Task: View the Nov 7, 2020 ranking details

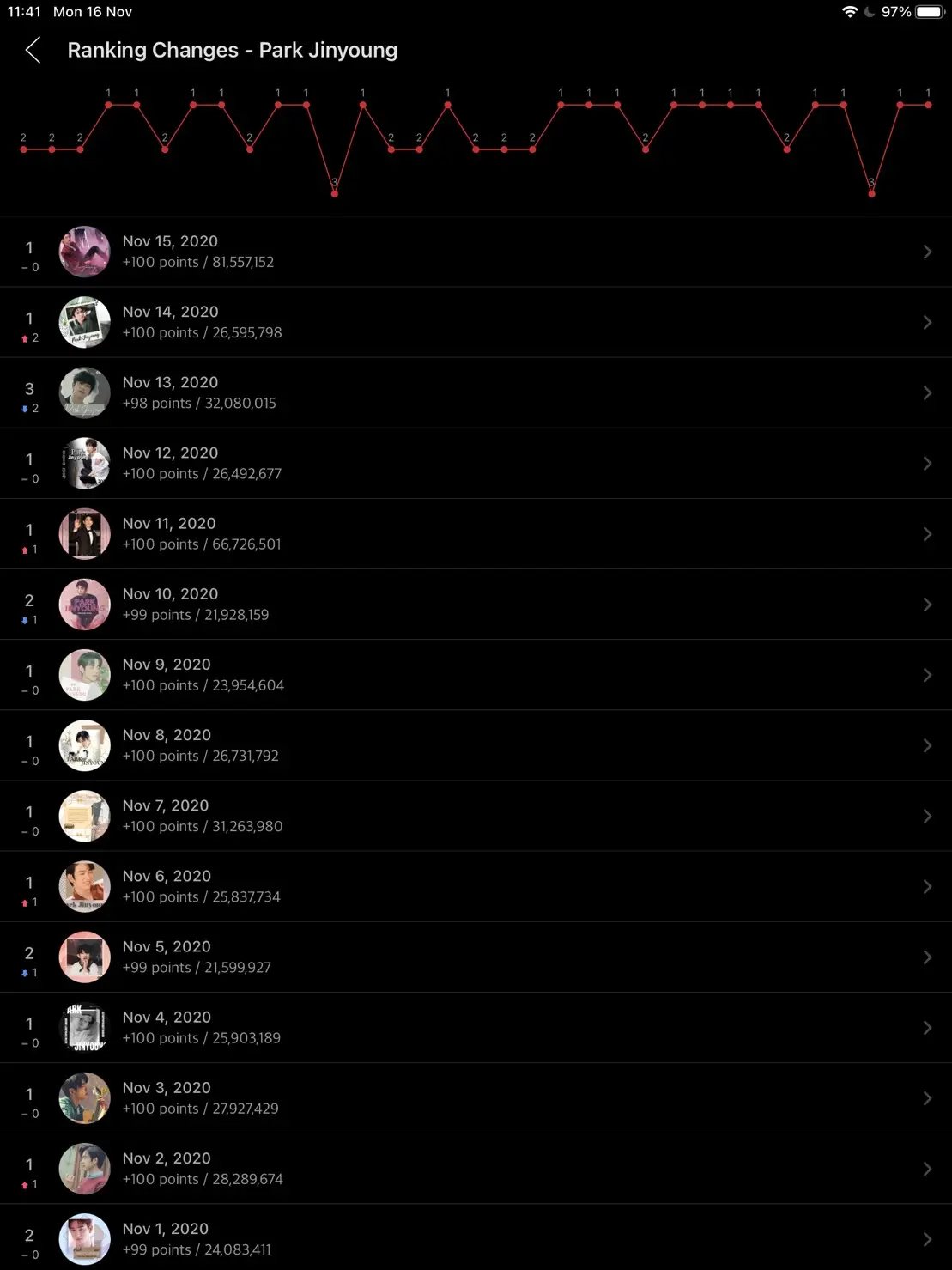Action: 476,816
